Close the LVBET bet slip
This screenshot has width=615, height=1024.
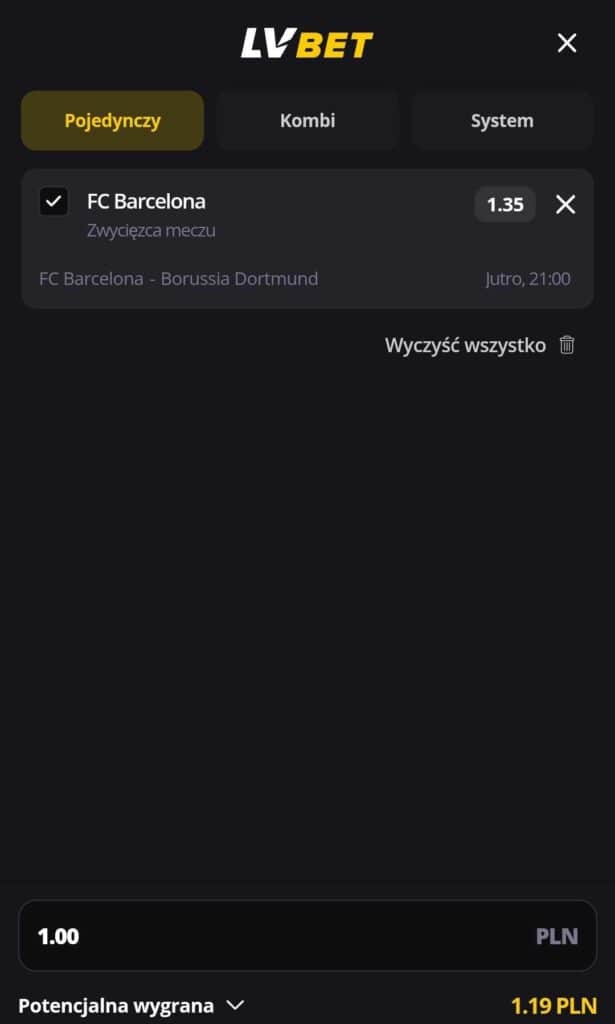pyautogui.click(x=567, y=44)
